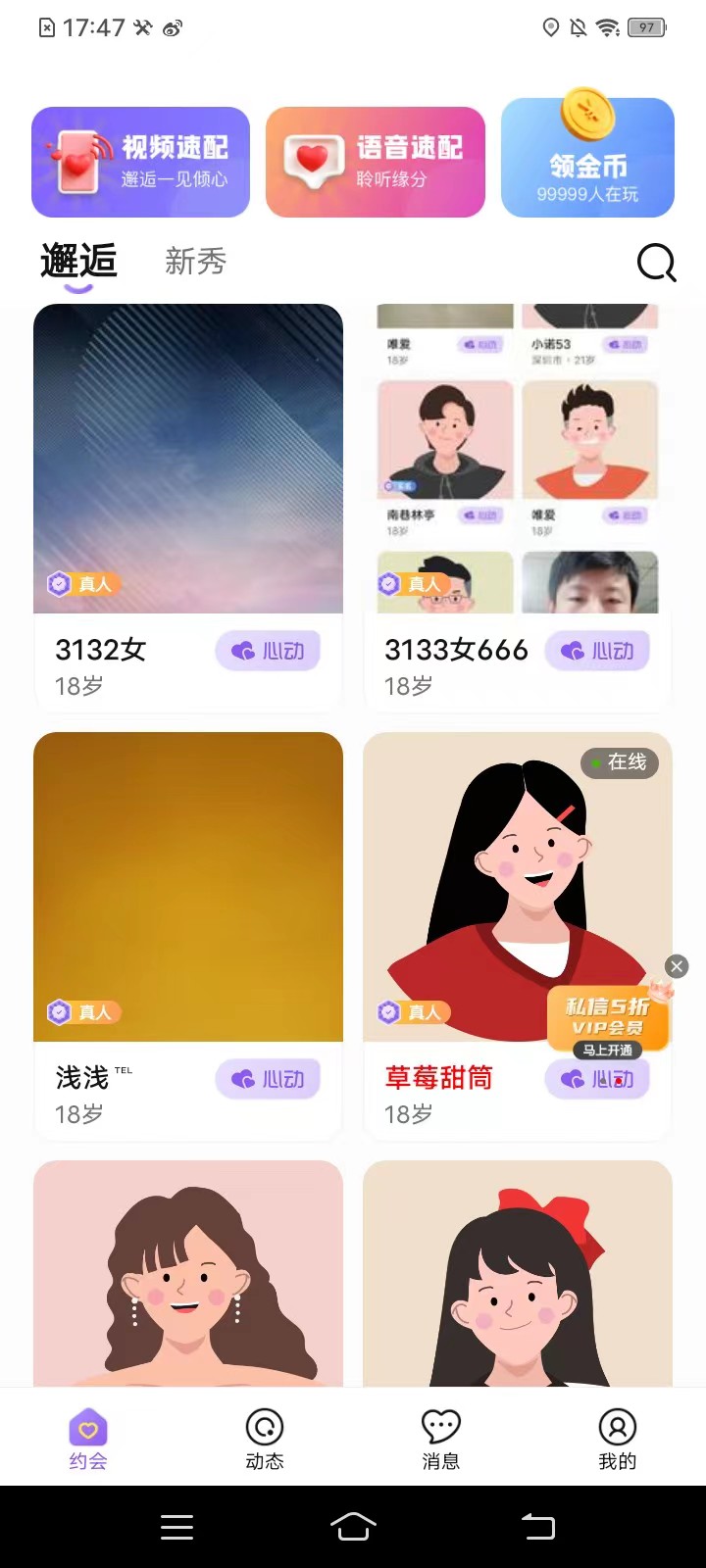Go to the 动态 tab

tap(265, 1439)
